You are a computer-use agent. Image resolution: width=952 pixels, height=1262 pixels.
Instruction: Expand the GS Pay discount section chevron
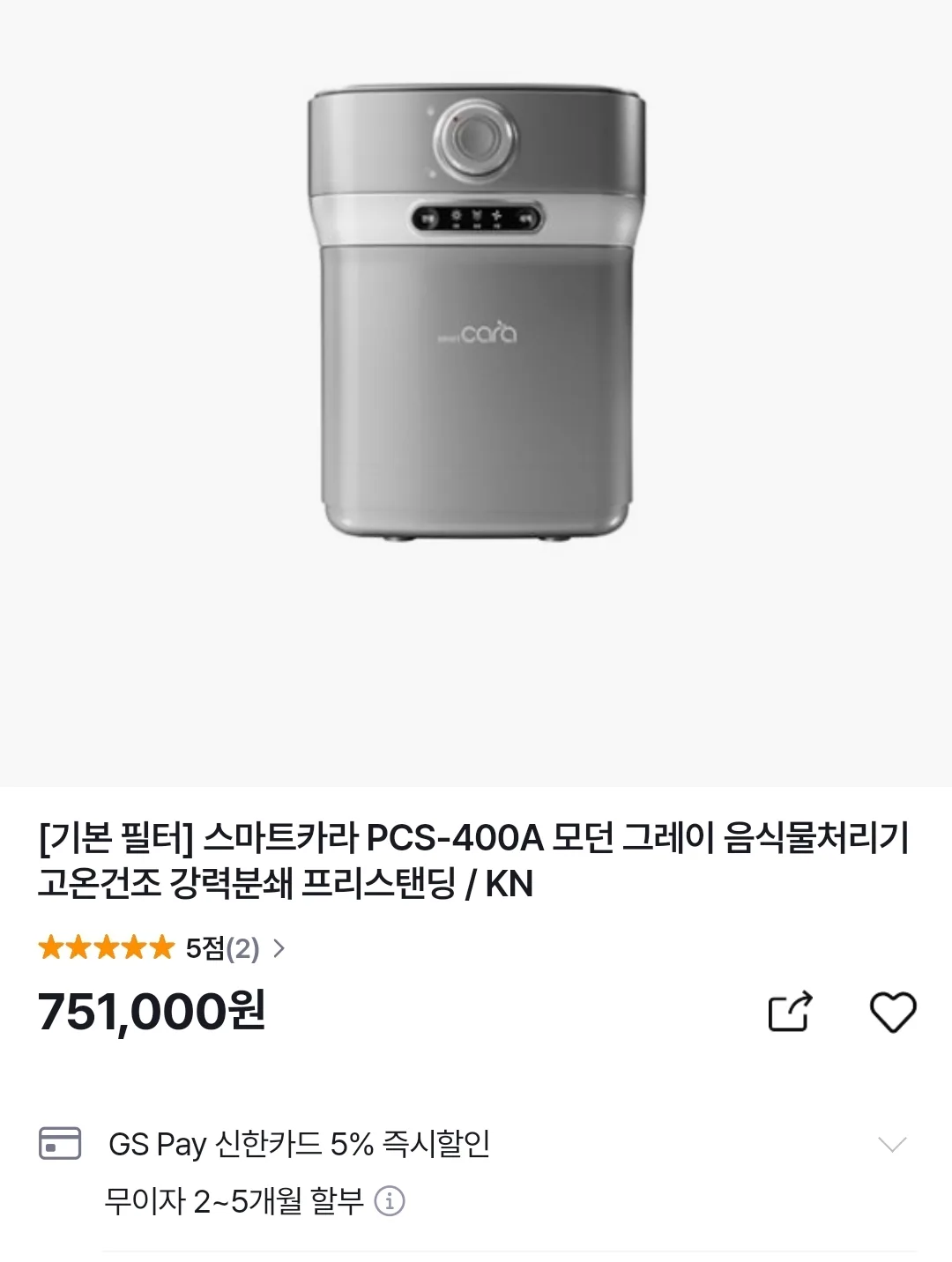tap(892, 1142)
